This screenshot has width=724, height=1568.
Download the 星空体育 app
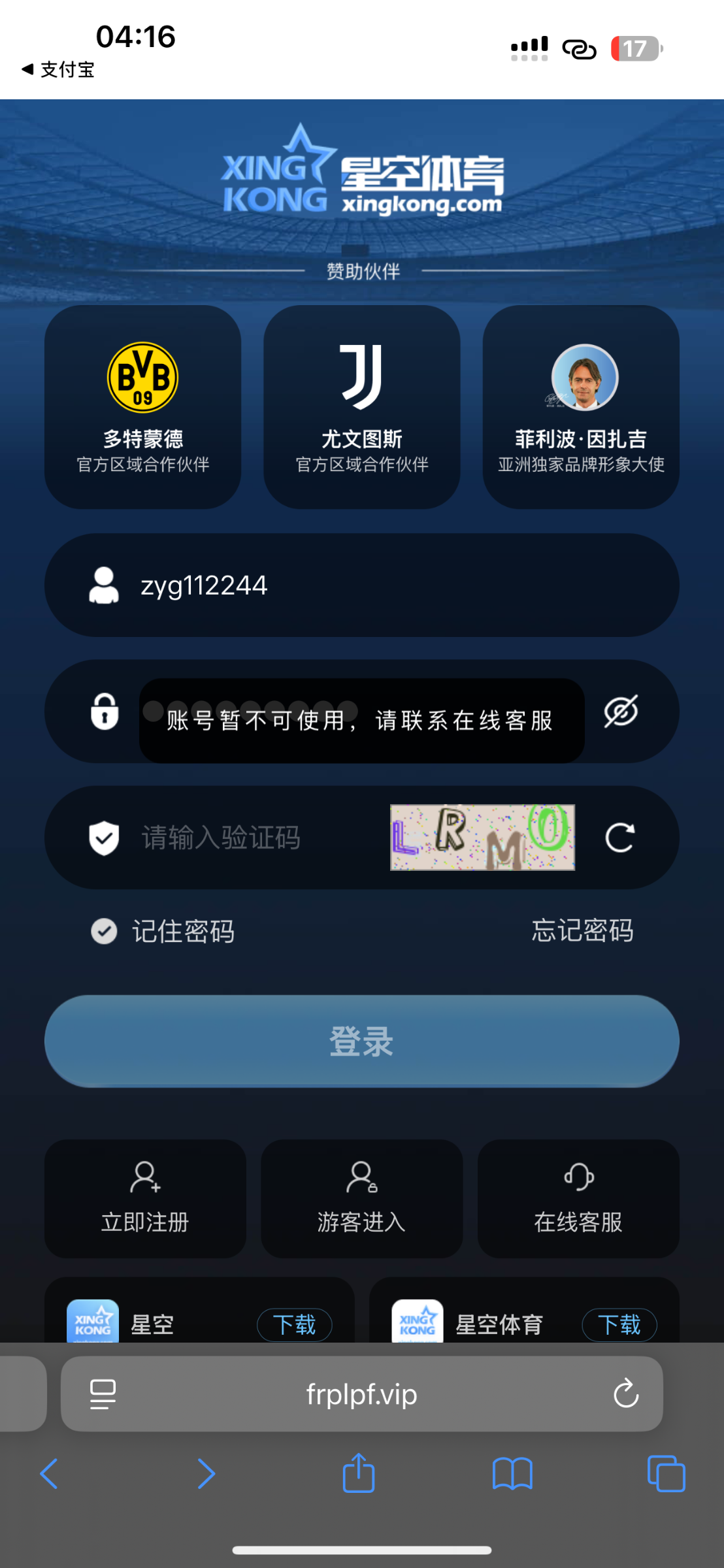tap(619, 1325)
